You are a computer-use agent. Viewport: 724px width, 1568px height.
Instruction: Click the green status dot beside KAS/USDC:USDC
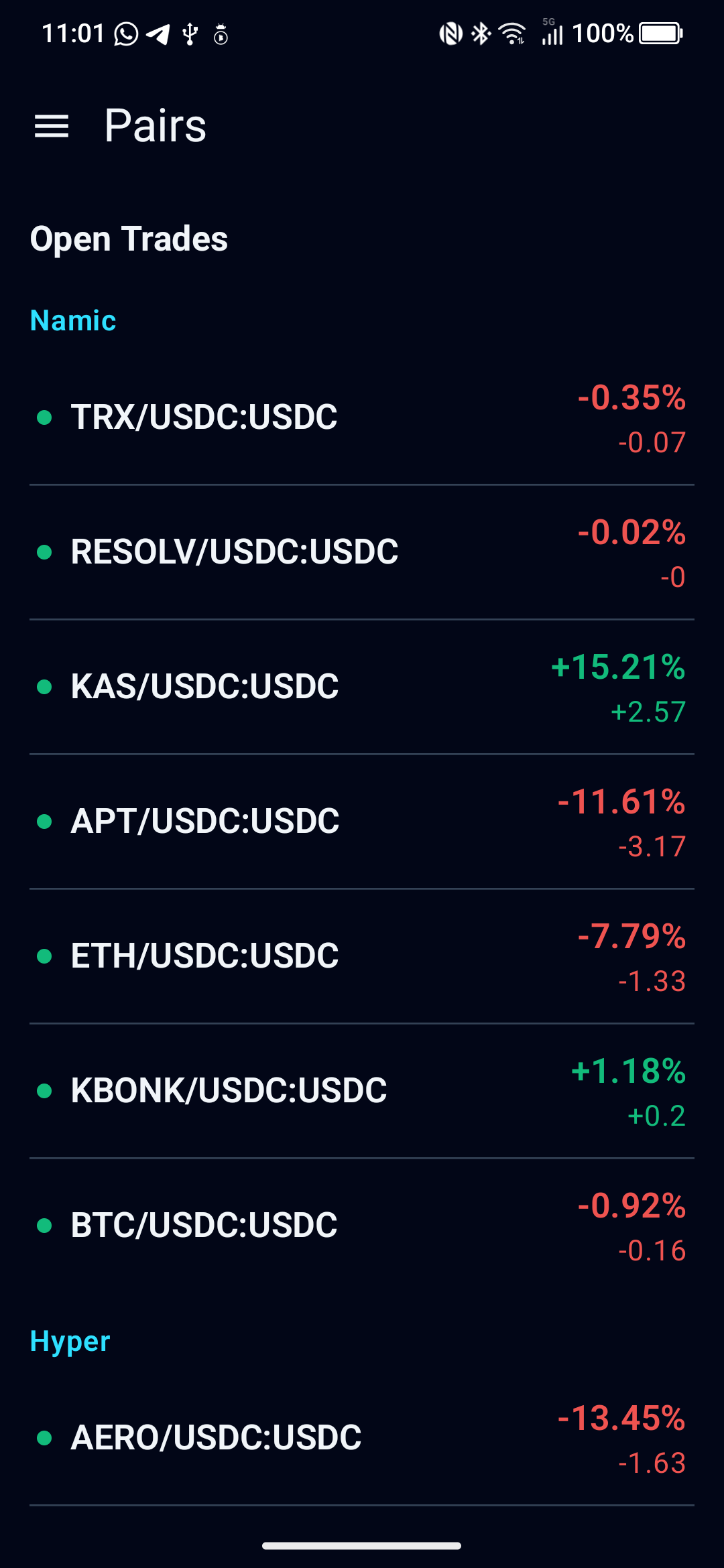(45, 686)
